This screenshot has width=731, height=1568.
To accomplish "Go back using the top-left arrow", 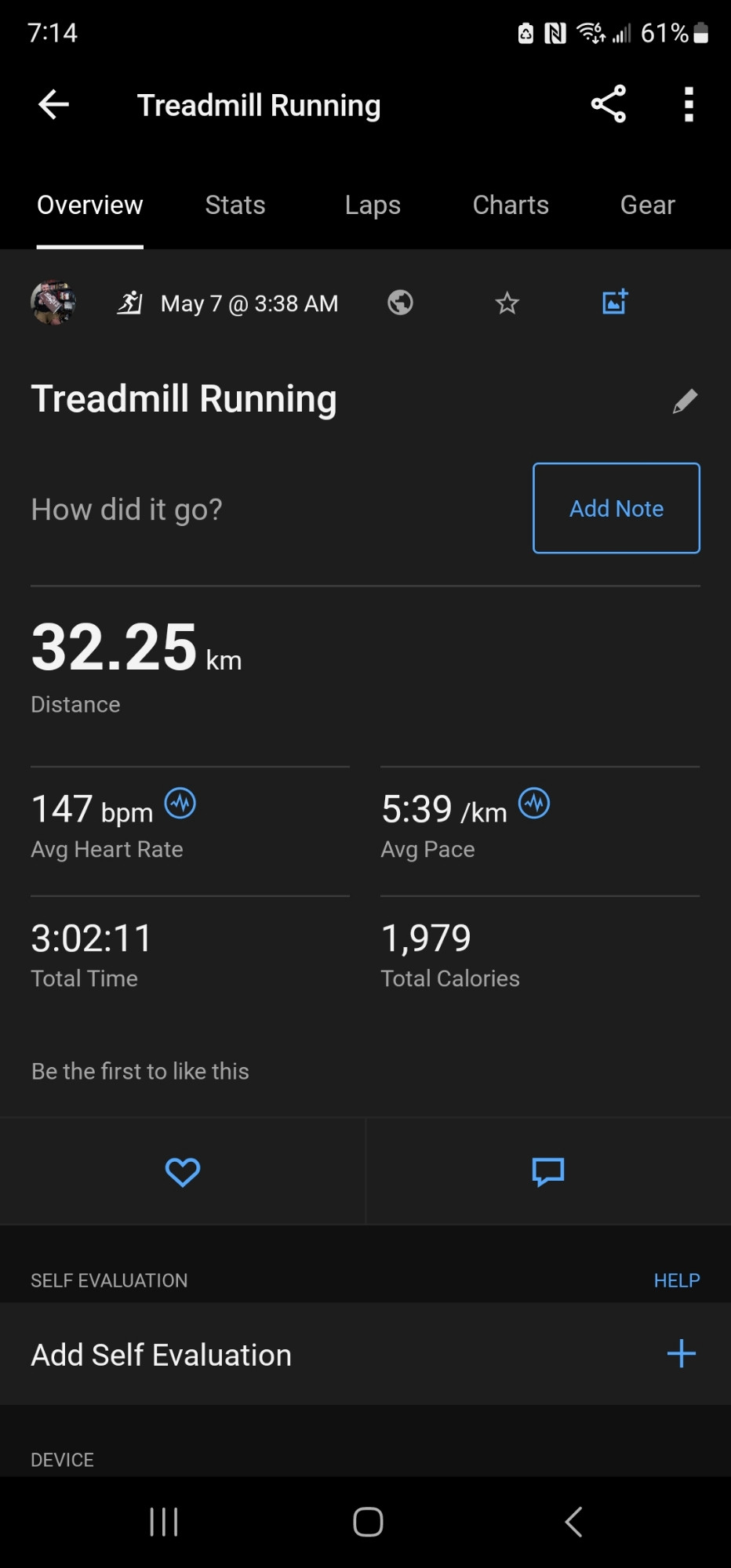I will (x=53, y=104).
